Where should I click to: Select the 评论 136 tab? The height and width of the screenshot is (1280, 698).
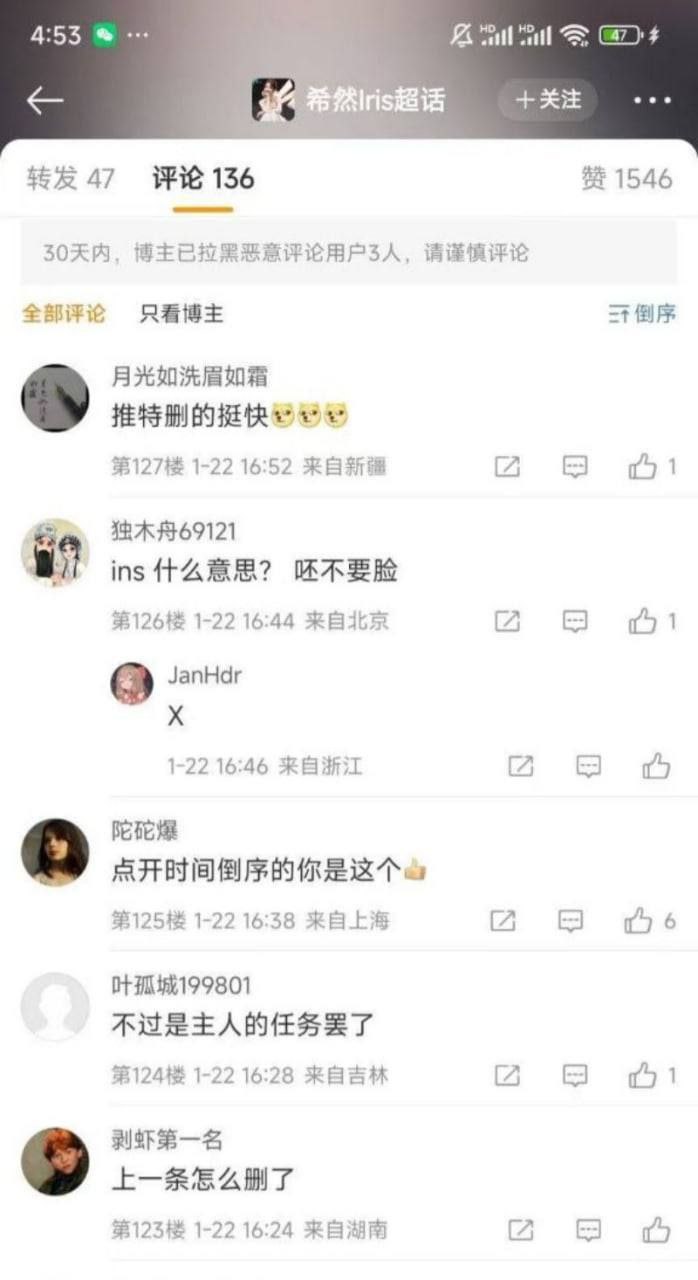point(203,179)
